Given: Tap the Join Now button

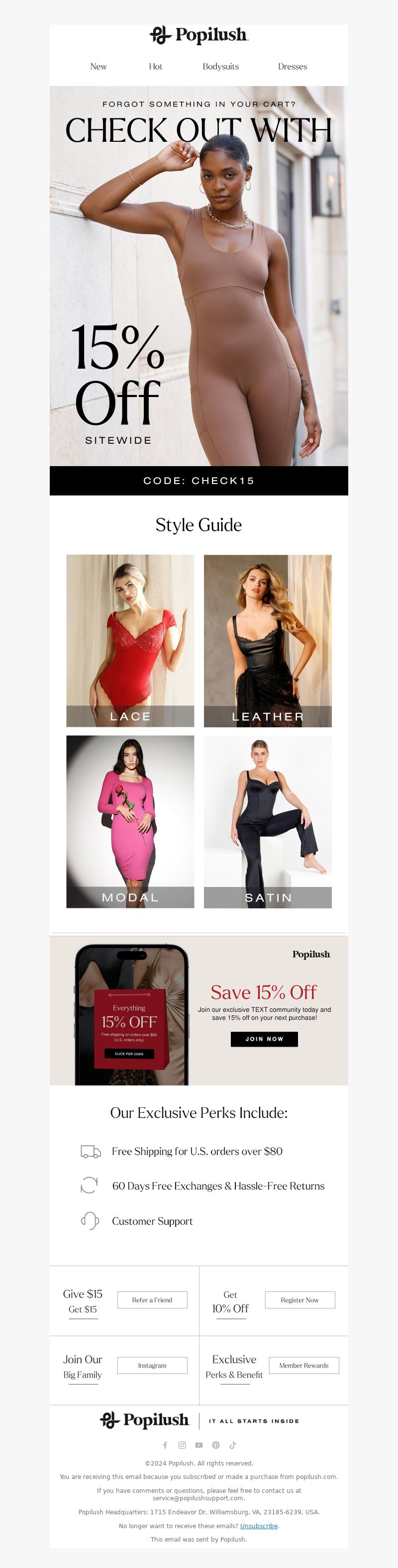Looking at the screenshot, I should [x=264, y=1039].
